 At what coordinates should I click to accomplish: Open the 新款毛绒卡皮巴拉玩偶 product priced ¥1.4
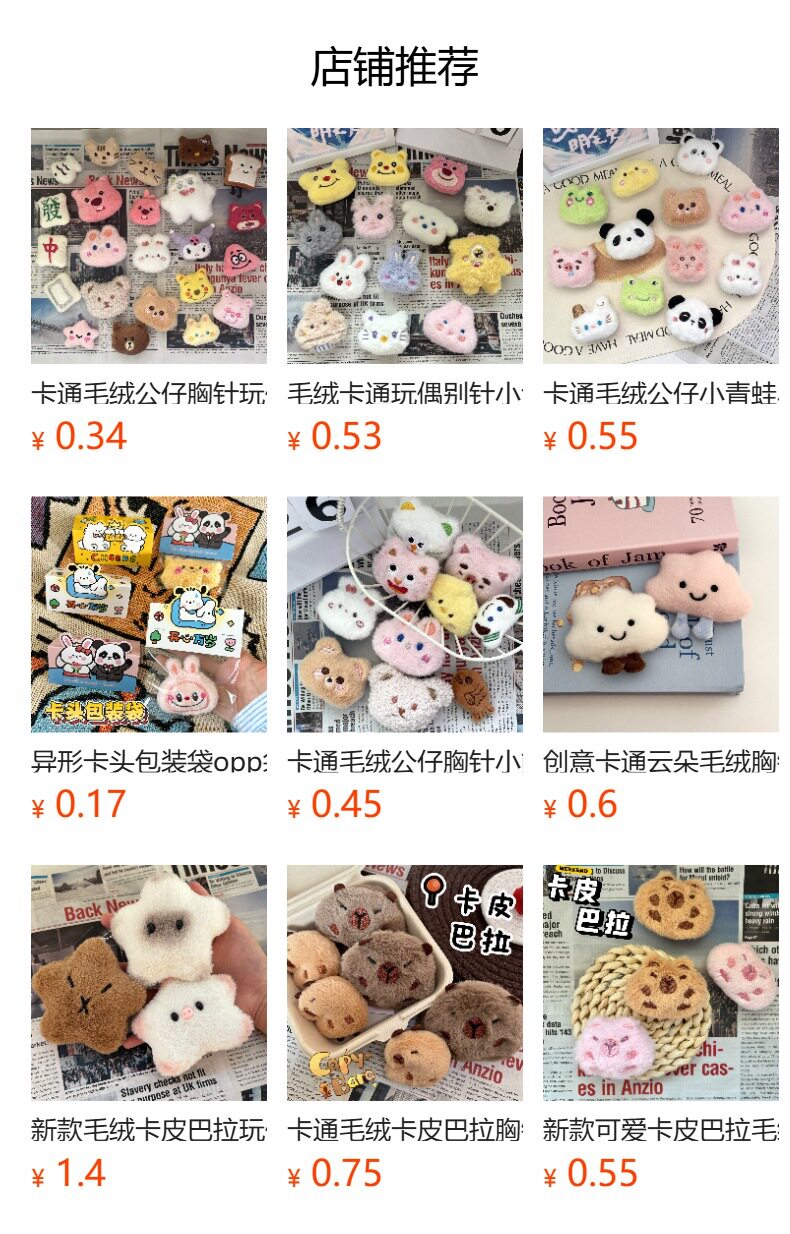[148, 982]
